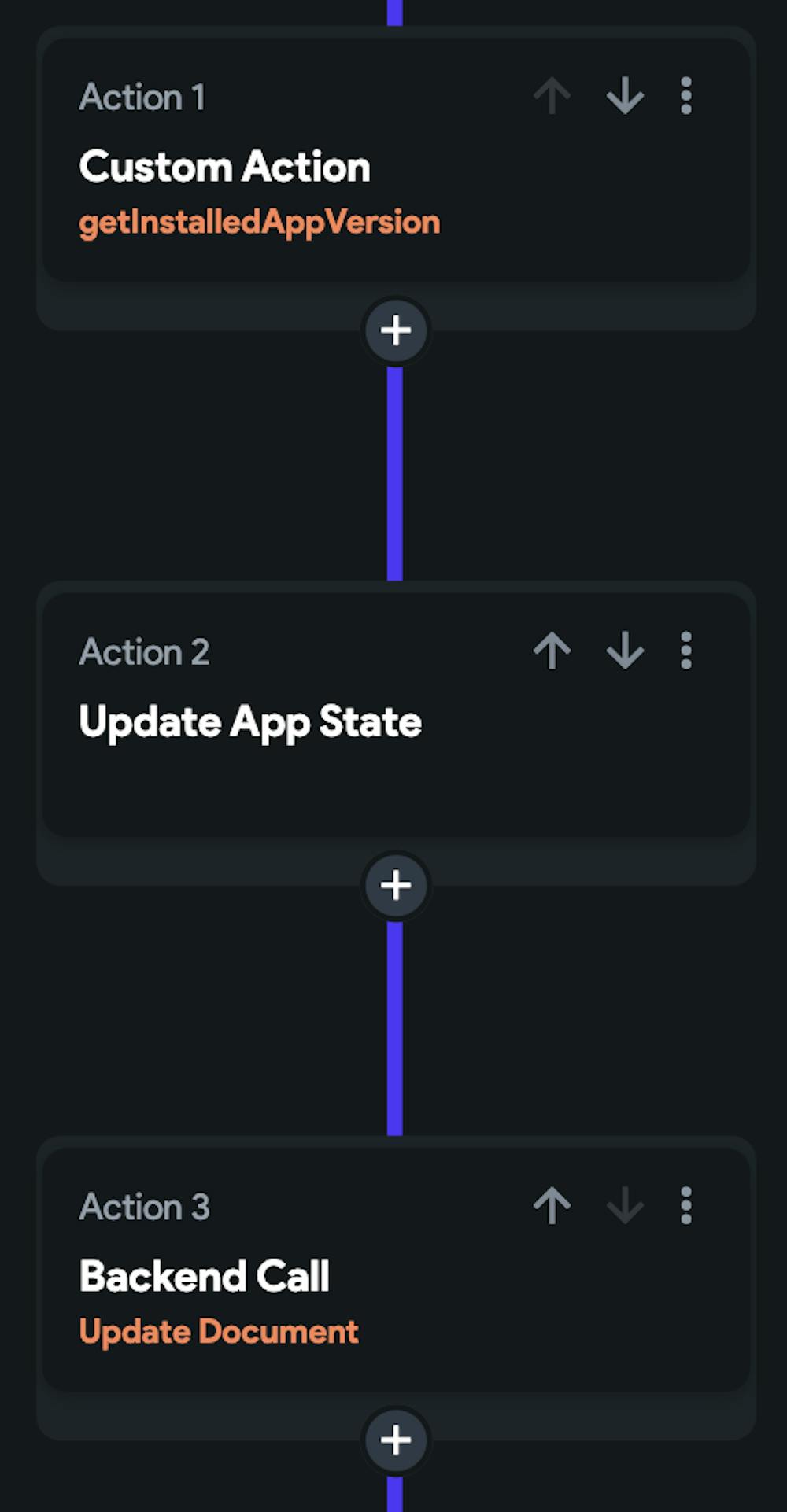The image size is (787, 1512).
Task: Open Action 2 three-dot menu
Action: click(x=685, y=651)
